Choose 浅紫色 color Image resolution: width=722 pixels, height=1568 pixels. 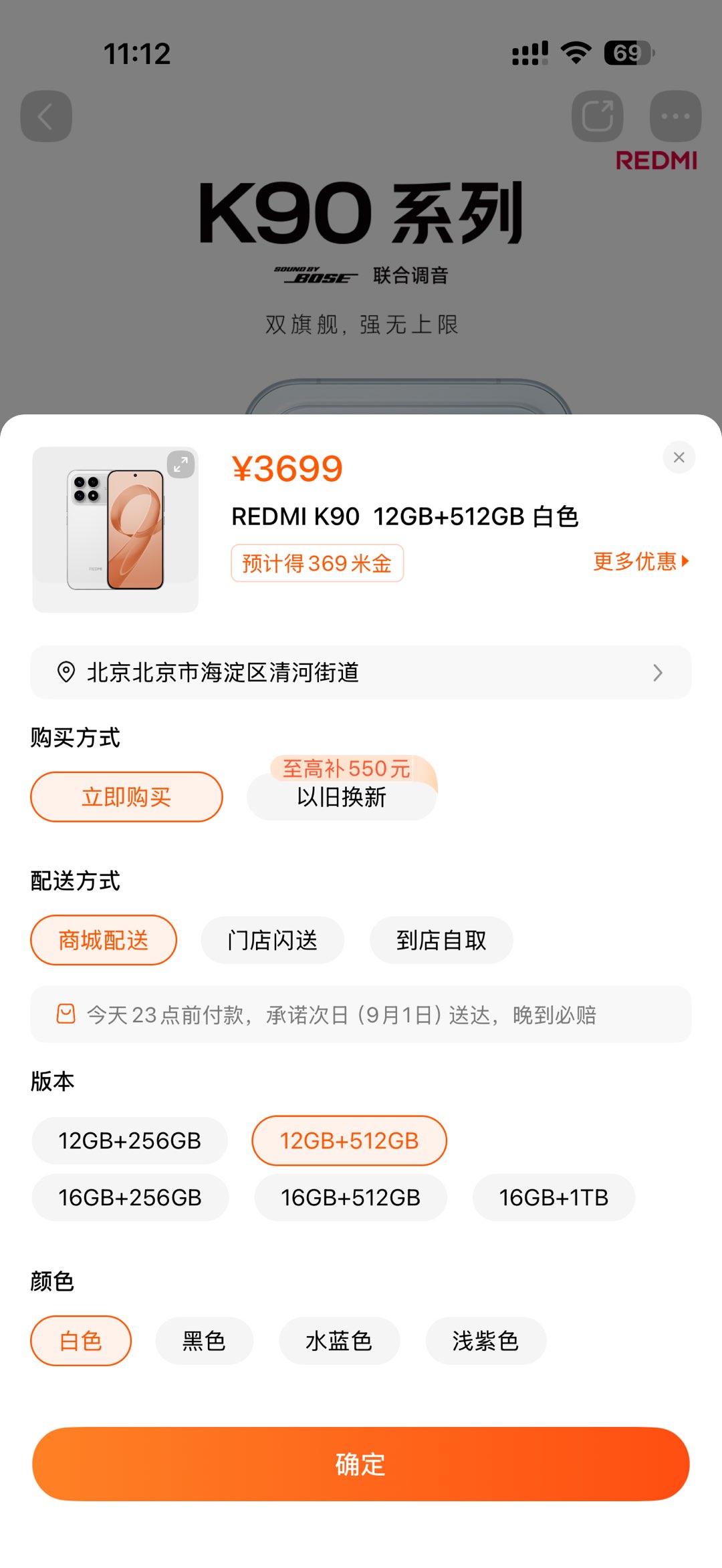[486, 1341]
